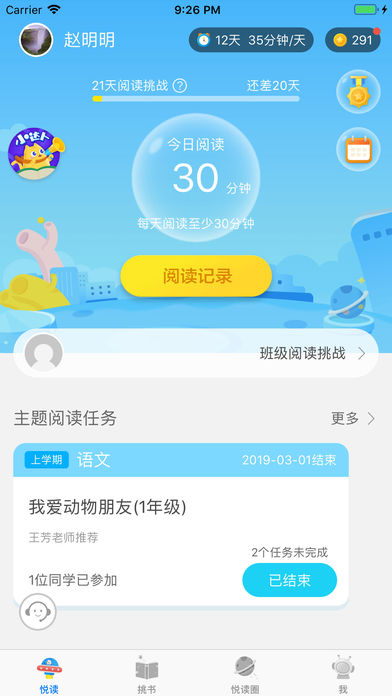The width and height of the screenshot is (392, 696).
Task: Open 赵明明's profile avatar
Action: [36, 40]
